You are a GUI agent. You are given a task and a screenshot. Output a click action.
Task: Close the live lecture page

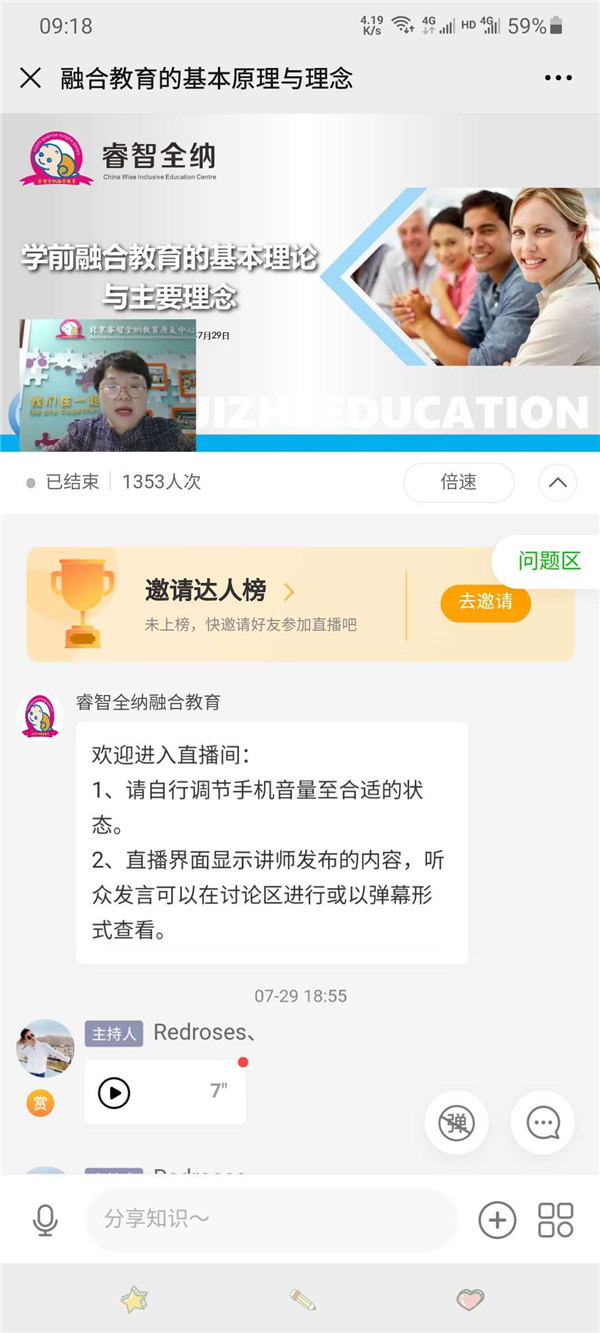point(31,78)
